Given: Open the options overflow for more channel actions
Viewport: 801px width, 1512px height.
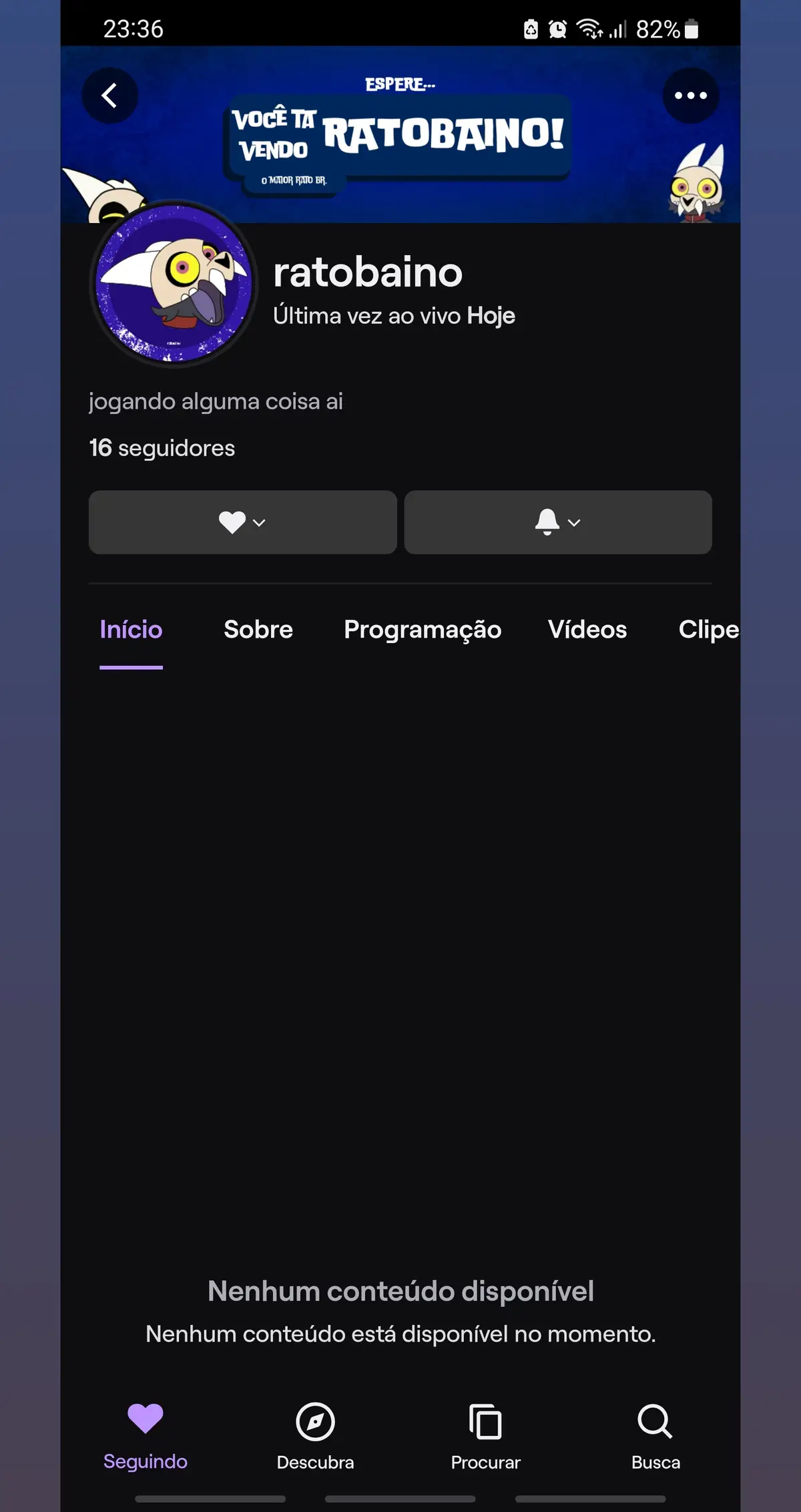Looking at the screenshot, I should point(692,95).
